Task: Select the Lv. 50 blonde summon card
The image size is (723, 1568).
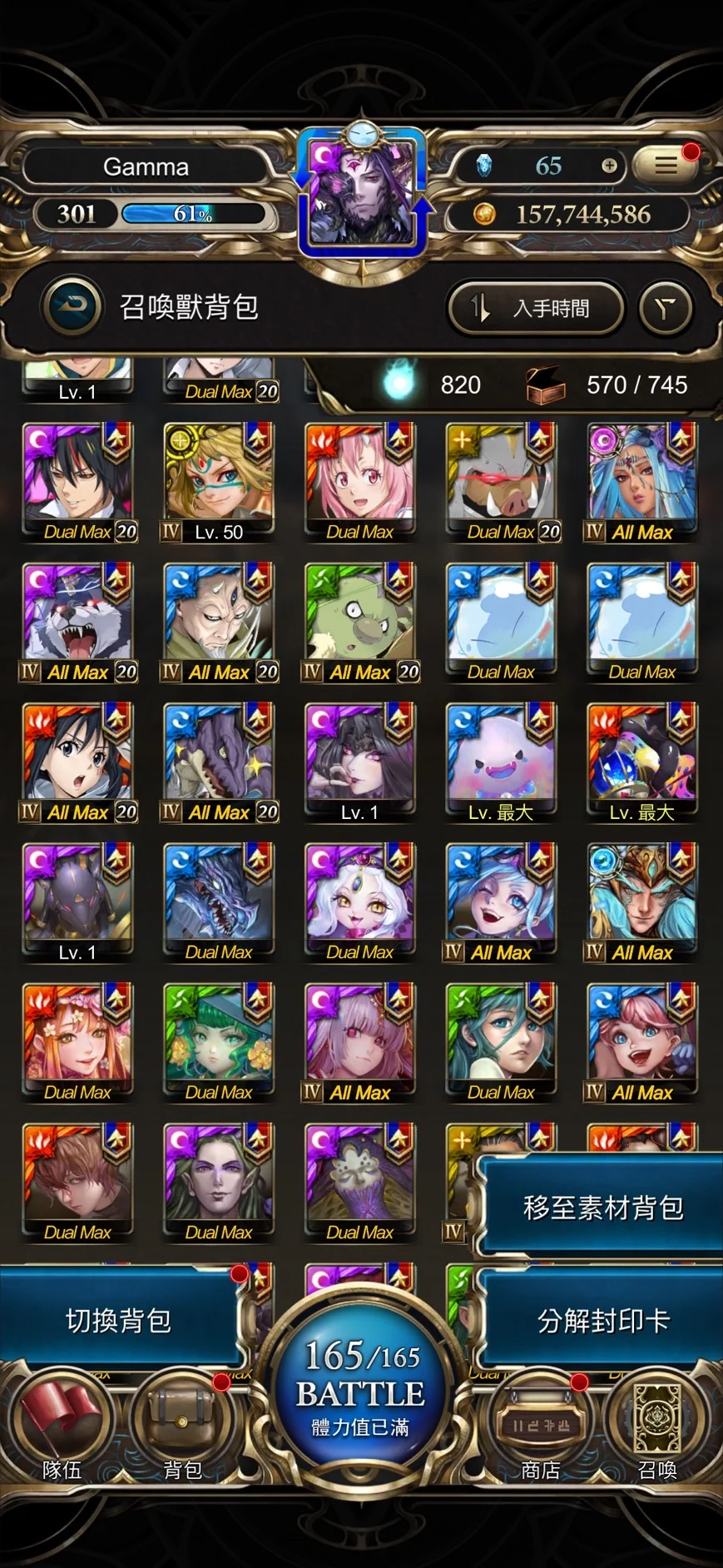Action: [x=219, y=479]
